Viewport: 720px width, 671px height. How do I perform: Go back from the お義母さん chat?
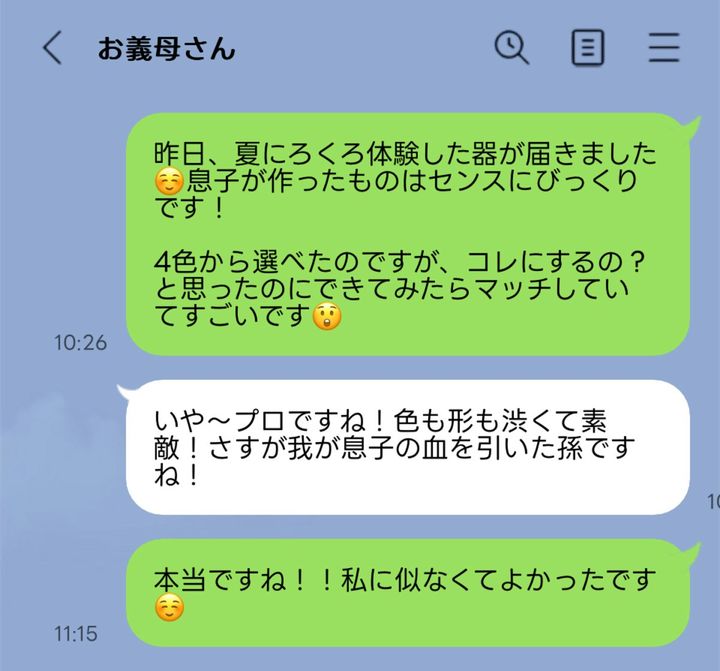(x=52, y=48)
